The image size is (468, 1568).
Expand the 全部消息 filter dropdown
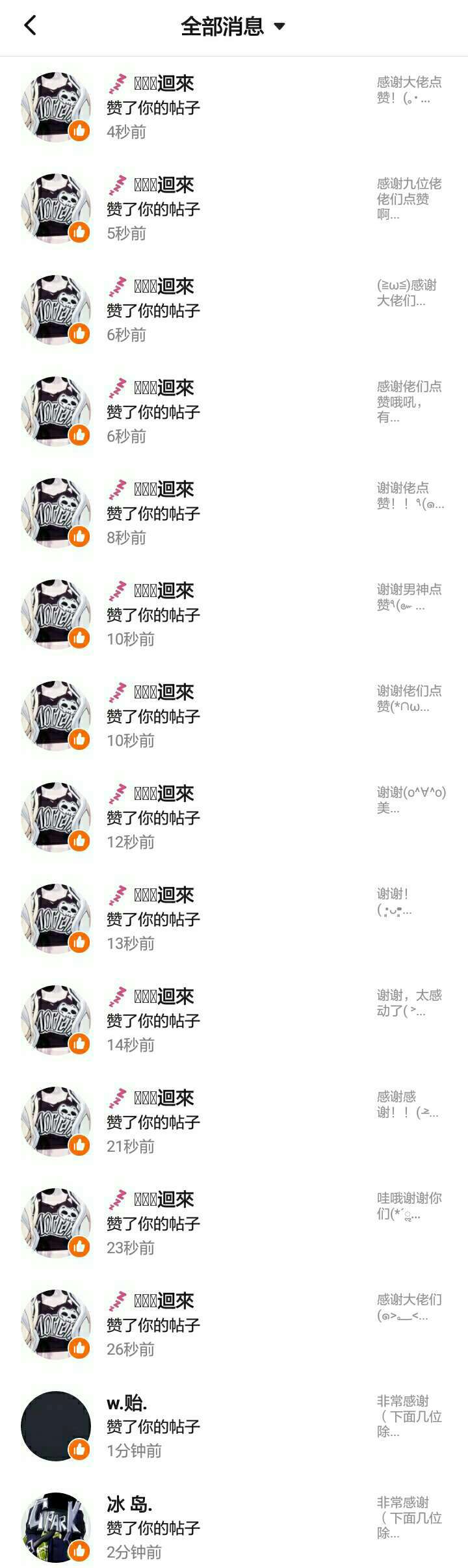(233, 26)
